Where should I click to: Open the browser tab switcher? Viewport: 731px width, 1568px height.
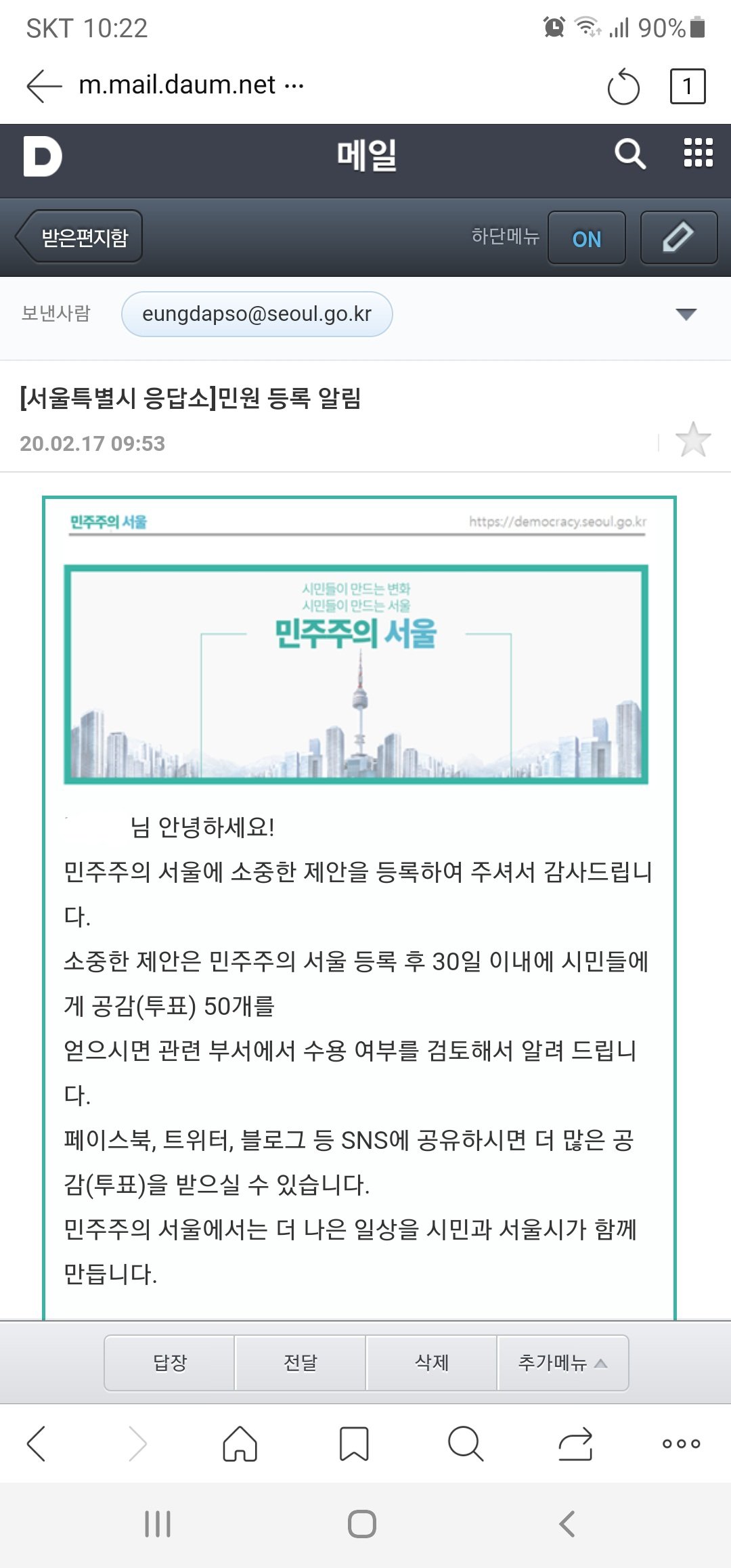687,87
